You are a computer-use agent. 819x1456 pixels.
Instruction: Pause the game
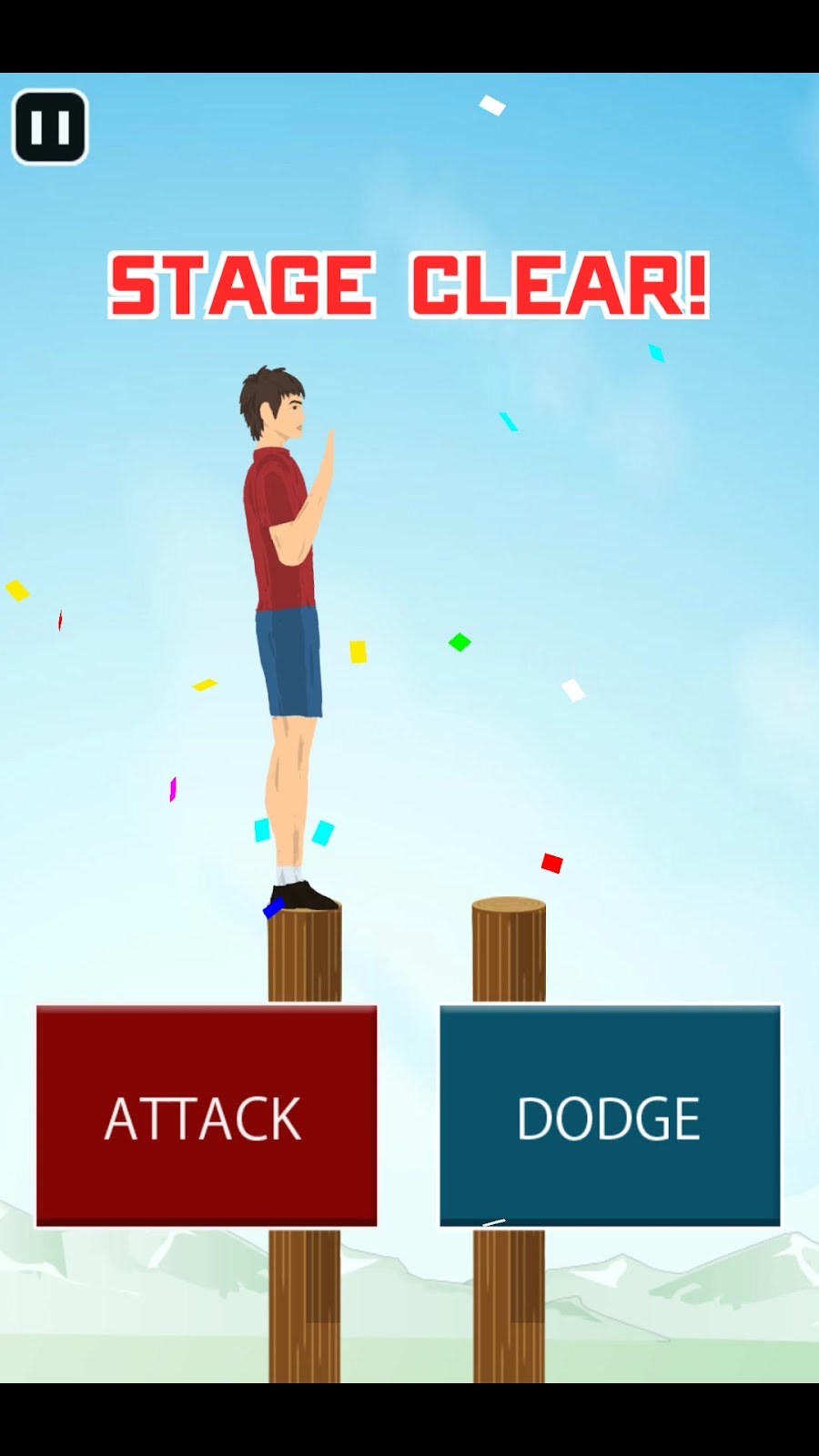coord(50,127)
